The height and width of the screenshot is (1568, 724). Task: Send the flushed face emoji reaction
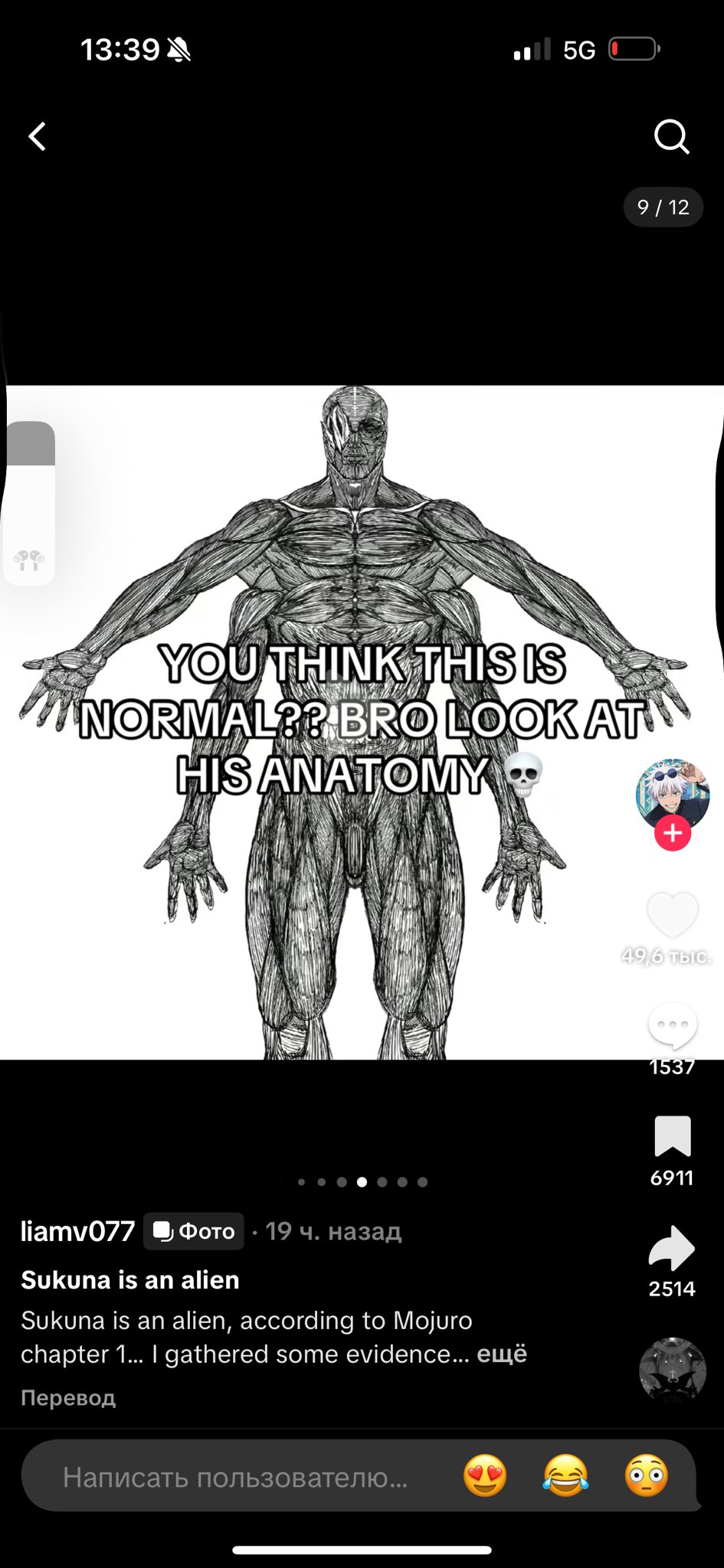point(646,1475)
